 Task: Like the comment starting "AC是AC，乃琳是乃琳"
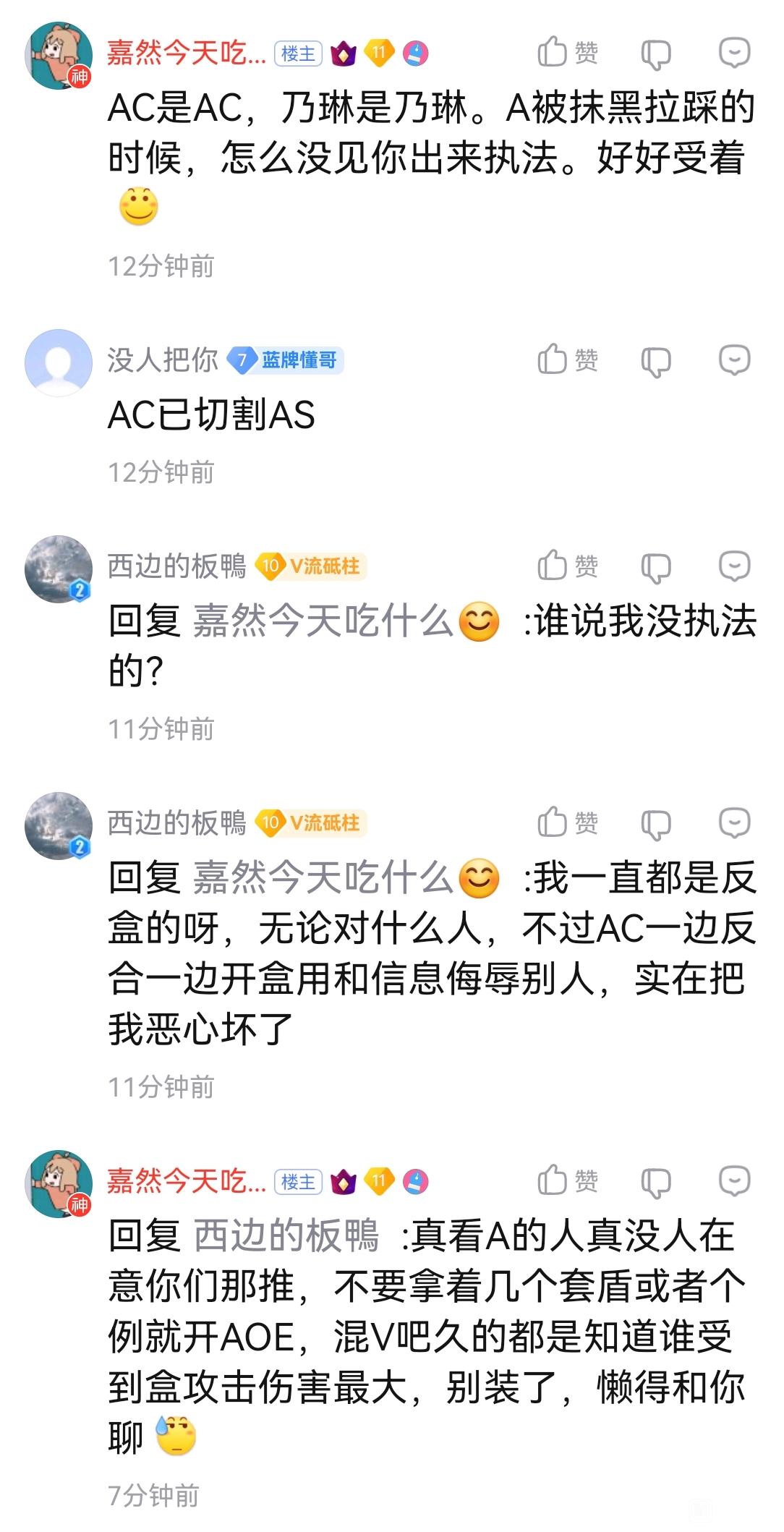568,52
